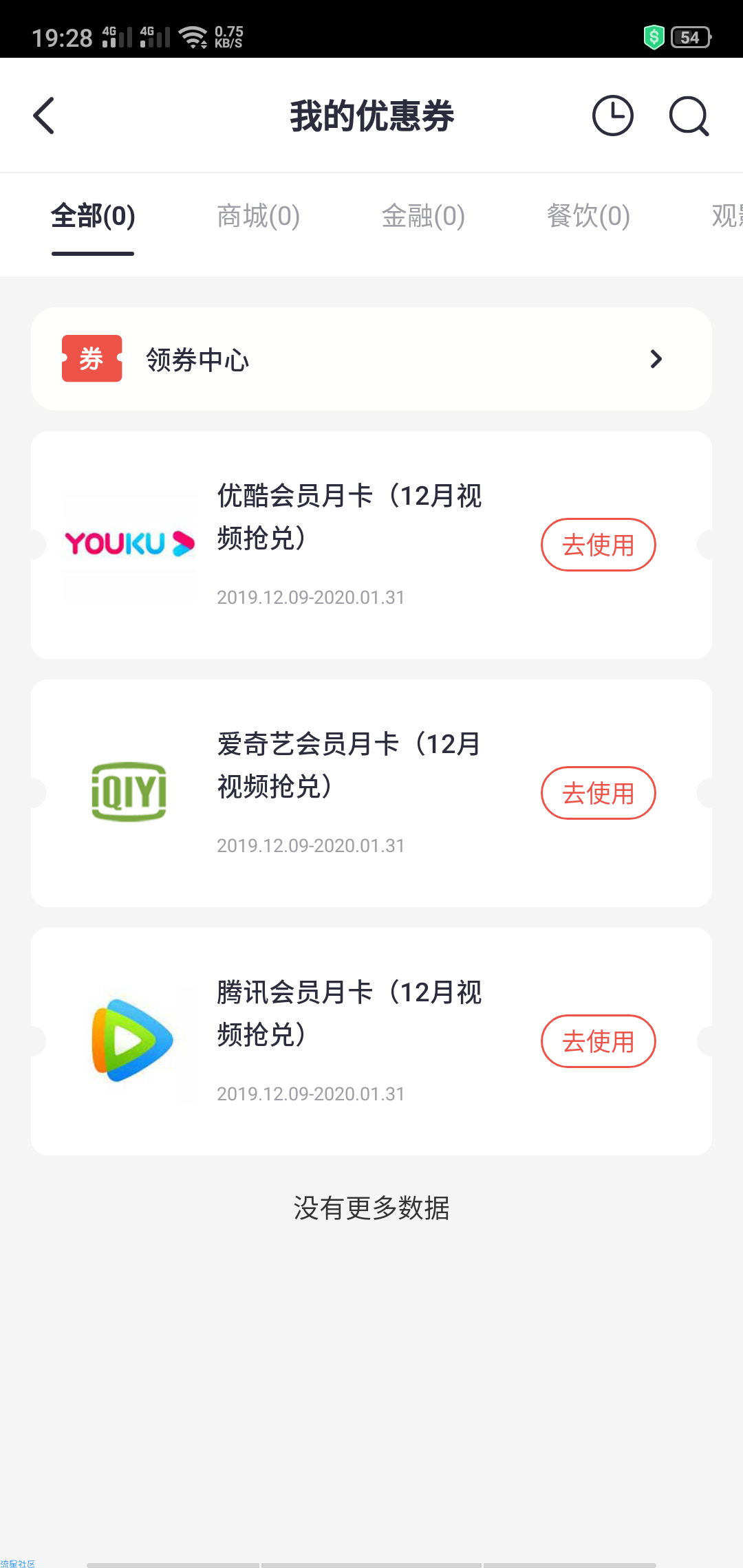Select the 全部(0) tab
Image resolution: width=743 pixels, height=1568 pixels.
[93, 216]
